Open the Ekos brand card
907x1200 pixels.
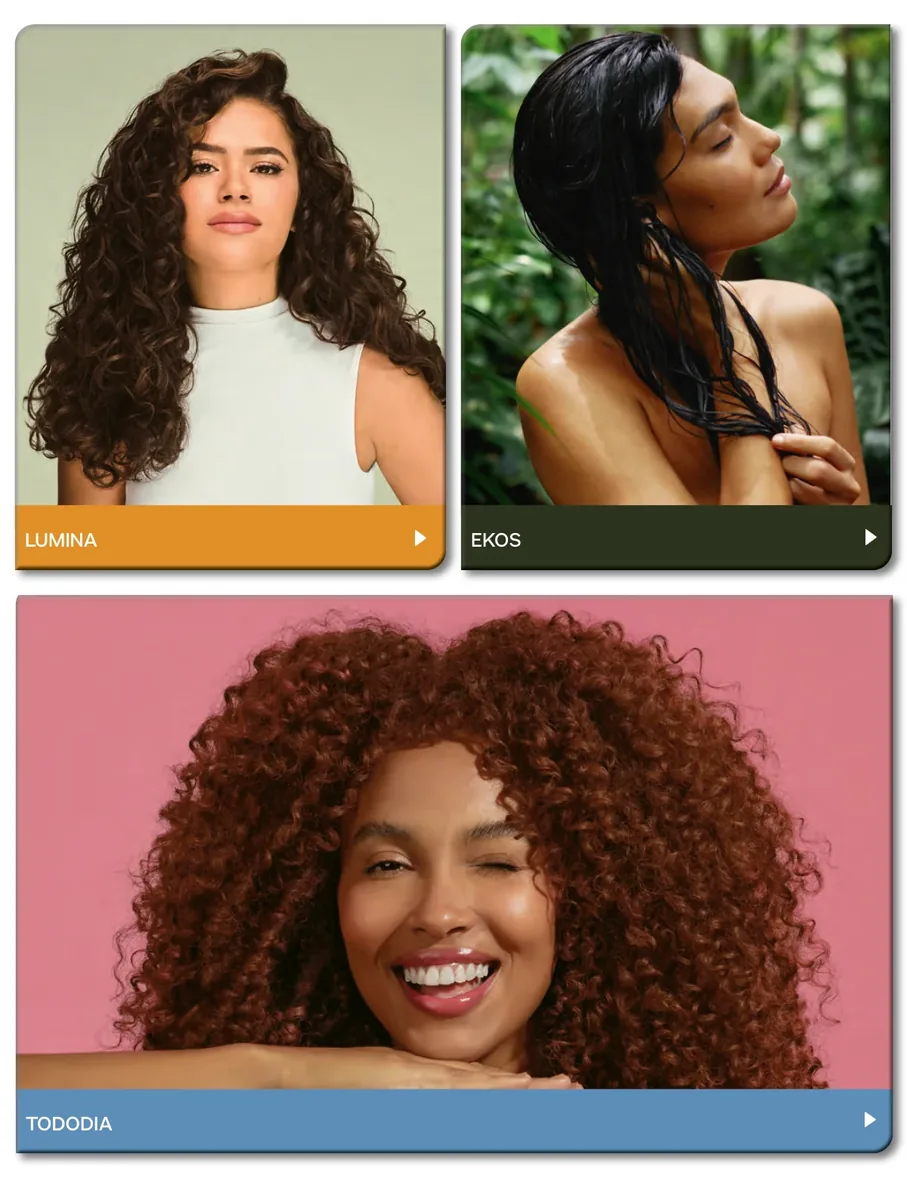(x=676, y=297)
